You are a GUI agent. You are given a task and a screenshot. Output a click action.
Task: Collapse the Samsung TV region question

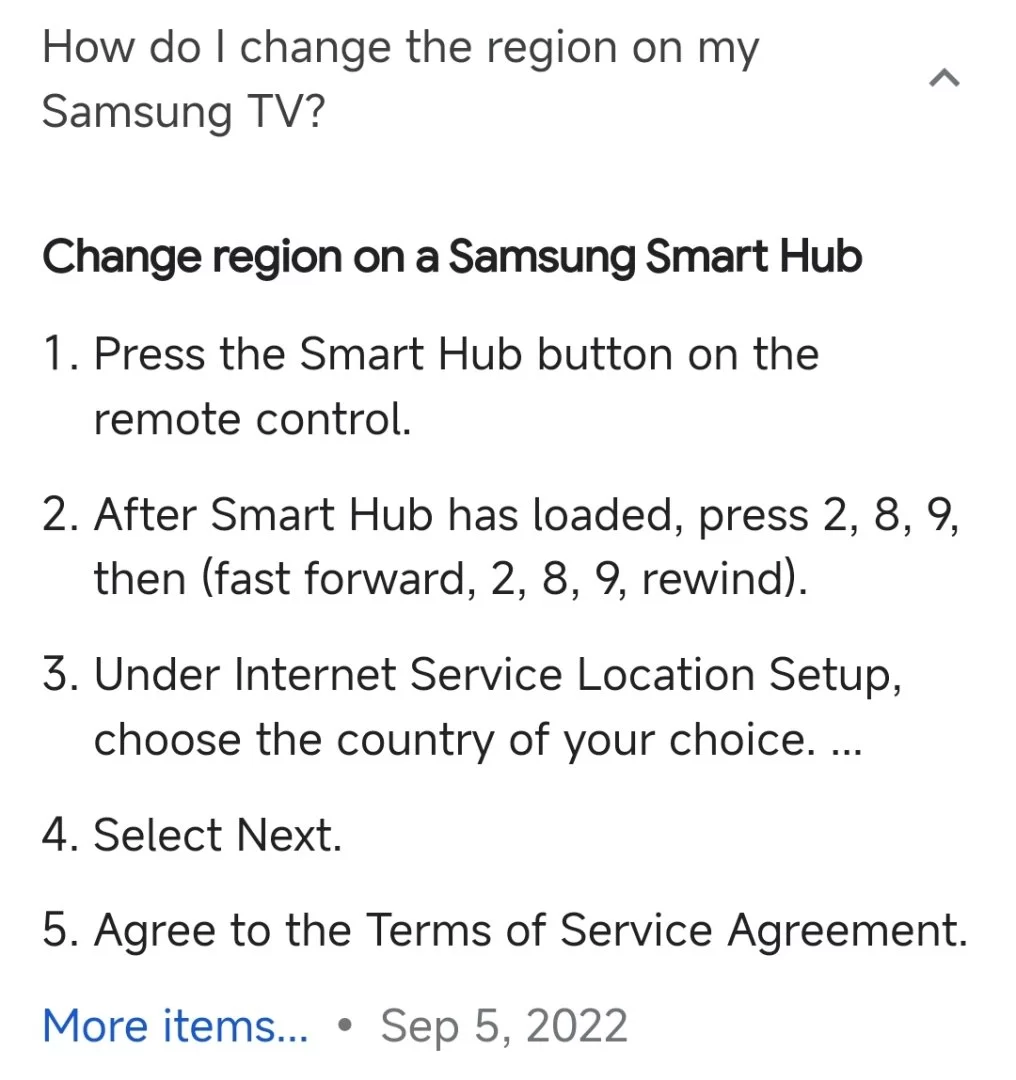(x=944, y=79)
